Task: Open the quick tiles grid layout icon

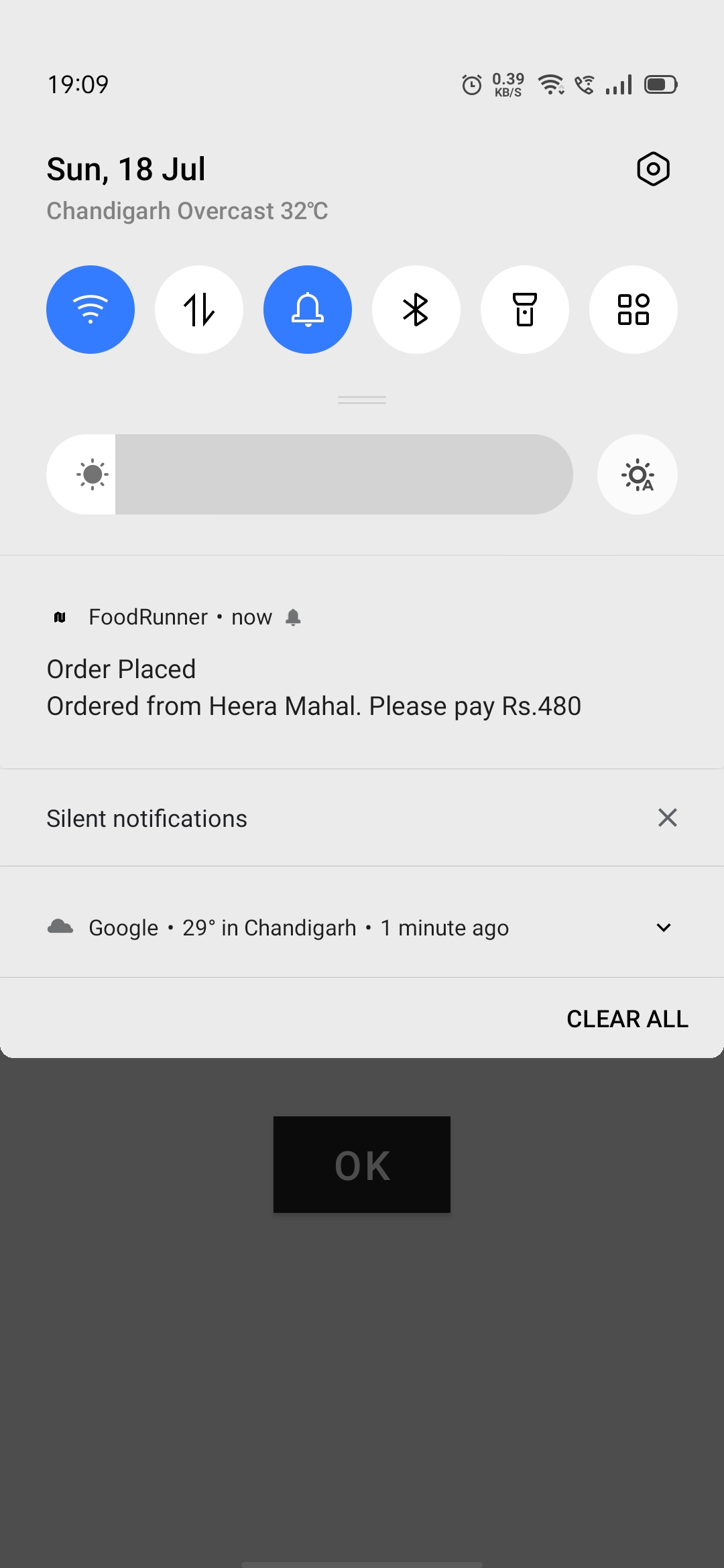Action: click(x=633, y=310)
